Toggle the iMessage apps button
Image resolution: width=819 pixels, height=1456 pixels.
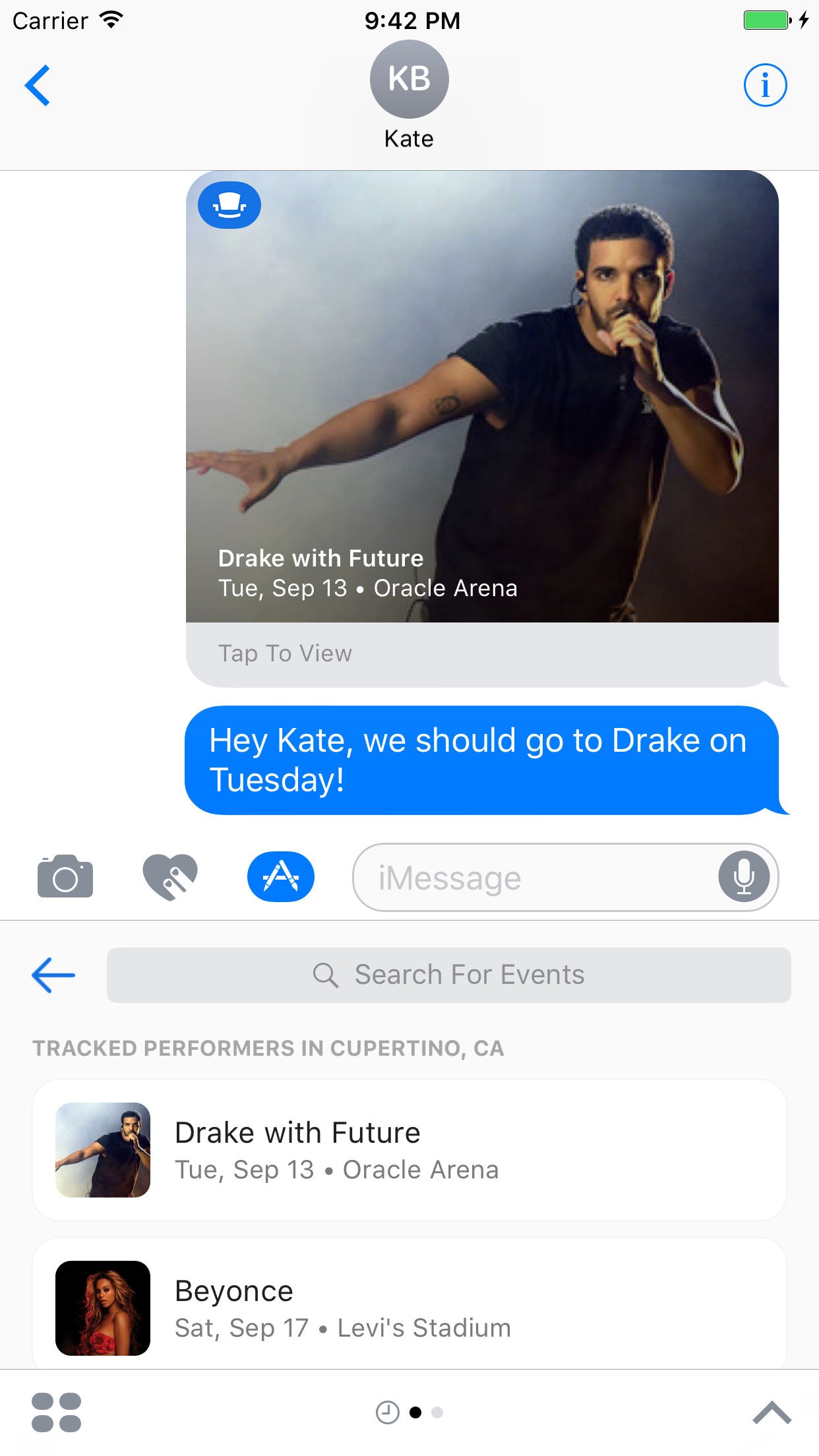pyautogui.click(x=281, y=877)
